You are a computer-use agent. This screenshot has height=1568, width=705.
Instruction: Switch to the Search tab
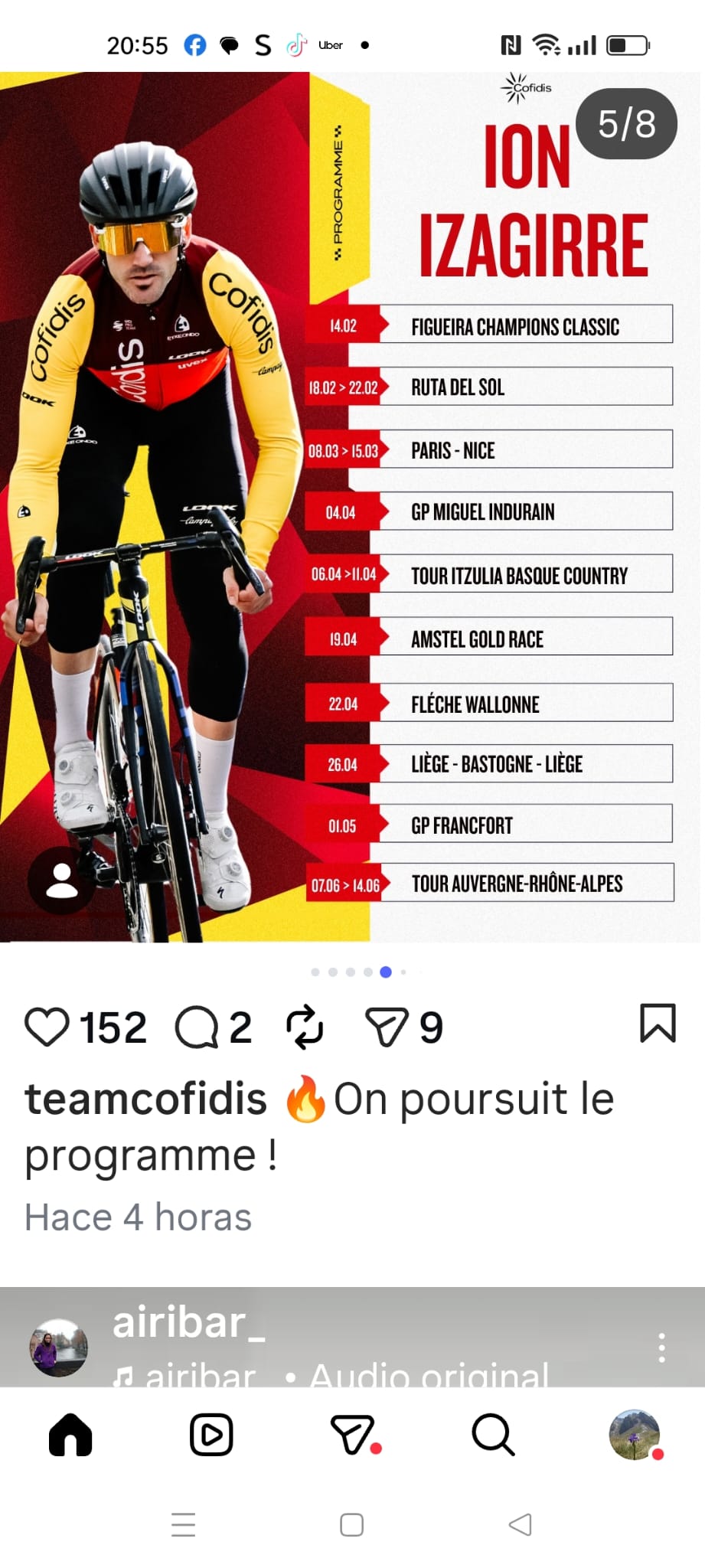coord(493,1435)
